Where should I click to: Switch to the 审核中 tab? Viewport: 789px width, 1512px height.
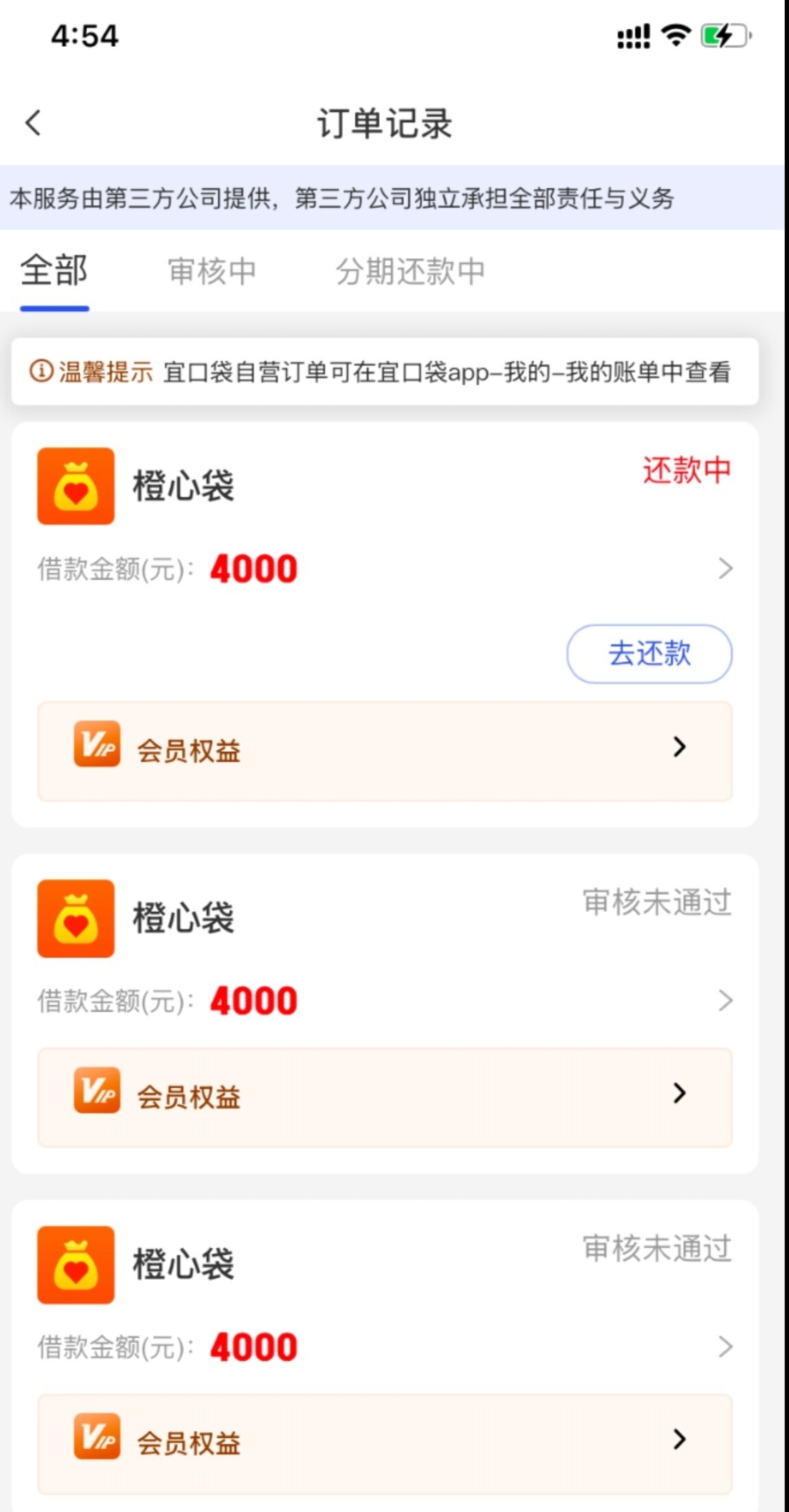pos(211,271)
